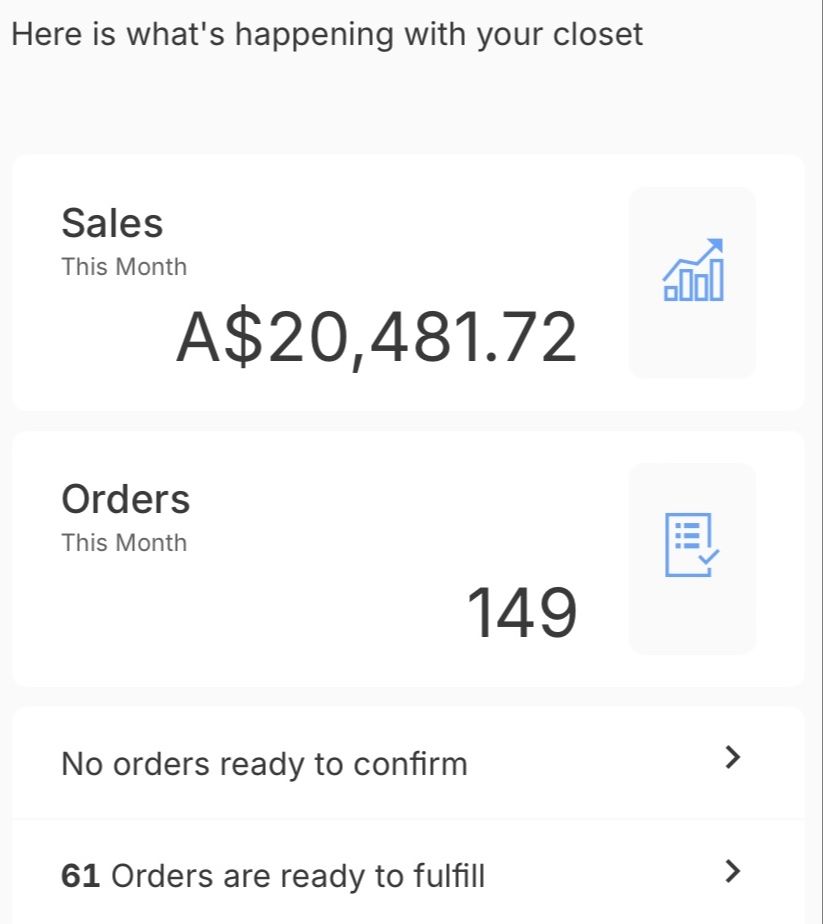Open the Sales this month card
The width and height of the screenshot is (823, 924).
pyautogui.click(x=408, y=283)
